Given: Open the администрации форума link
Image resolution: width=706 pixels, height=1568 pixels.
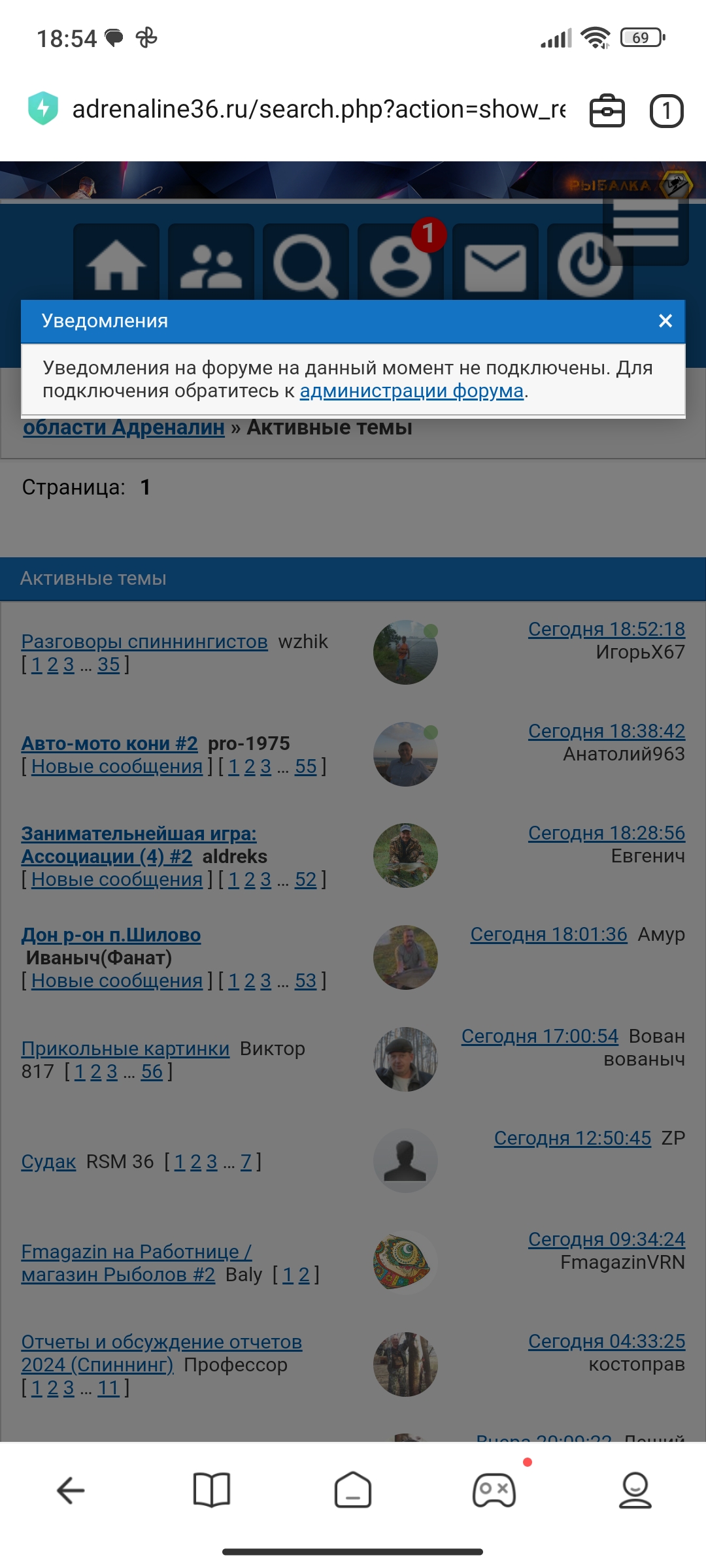Looking at the screenshot, I should coord(411,391).
